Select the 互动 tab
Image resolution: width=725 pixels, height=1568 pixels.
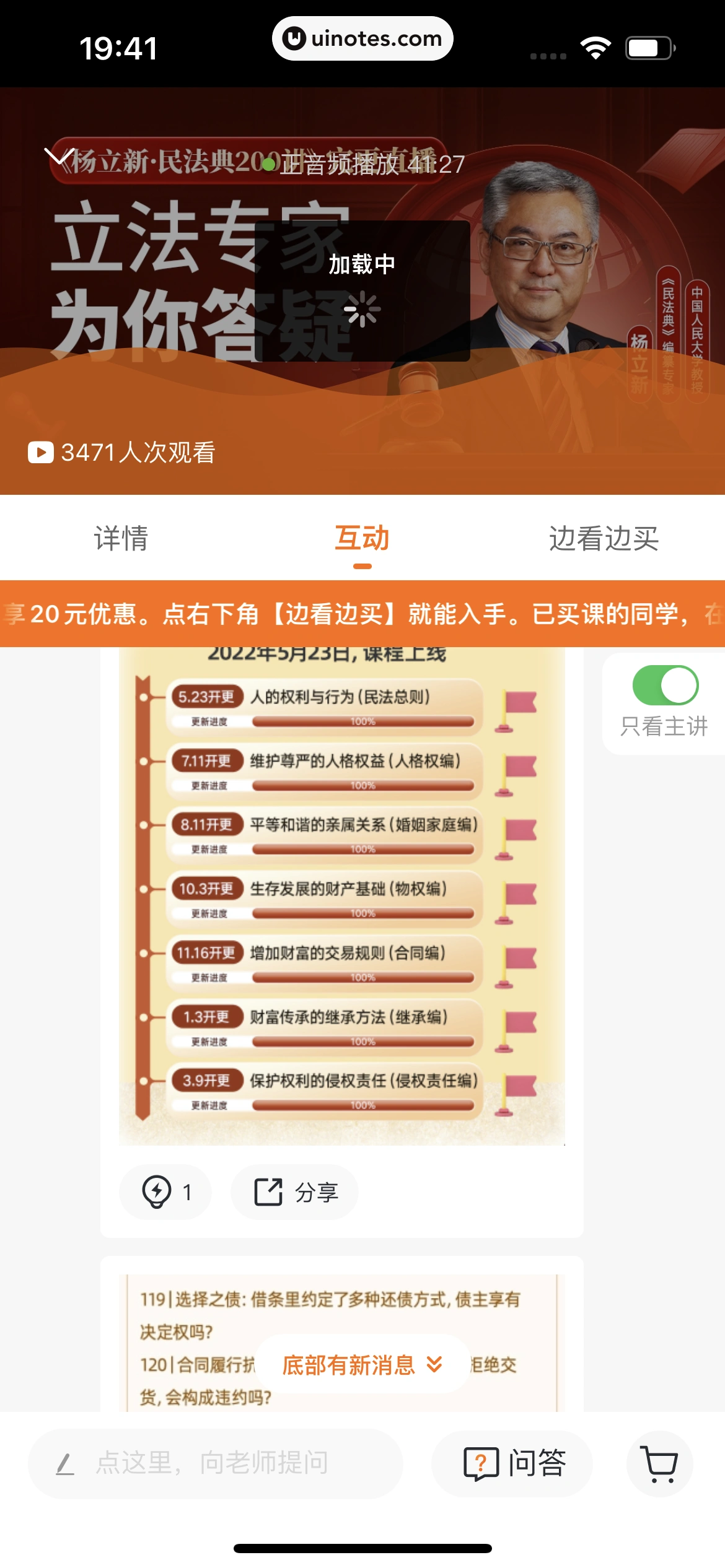coord(362,538)
